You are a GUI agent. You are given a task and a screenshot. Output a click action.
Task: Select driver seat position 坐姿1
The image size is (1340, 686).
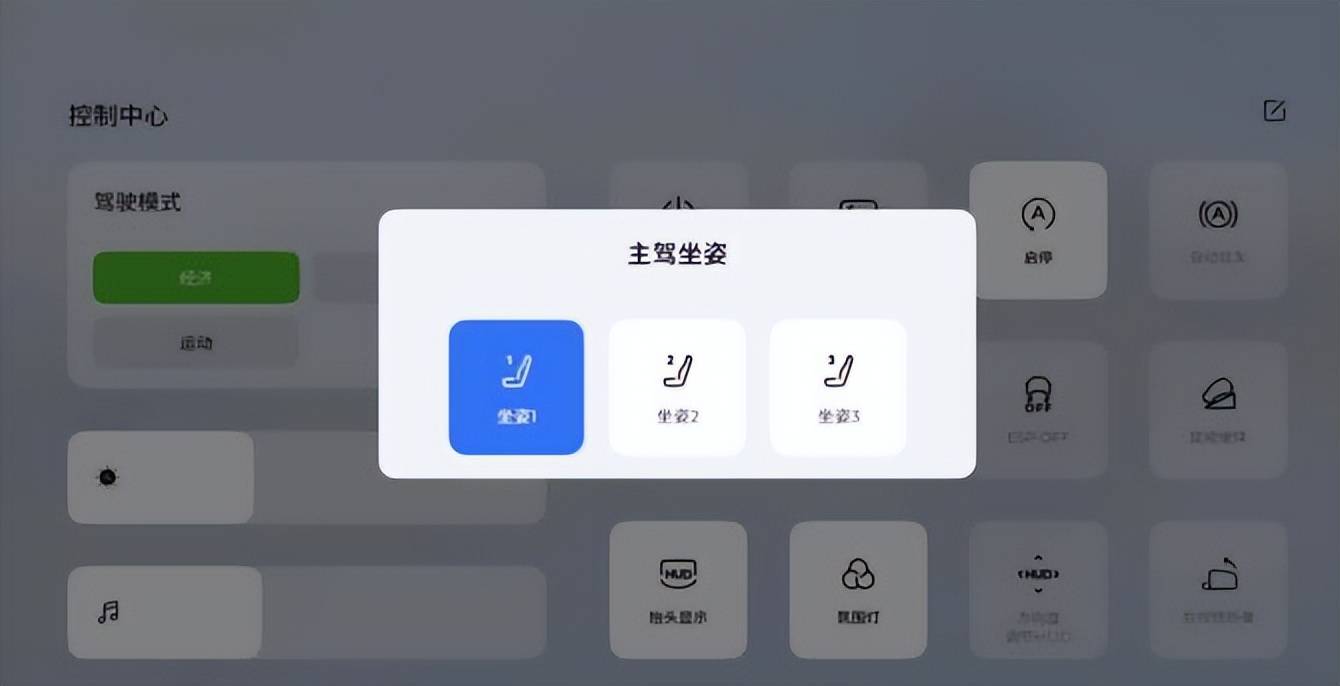(516, 388)
